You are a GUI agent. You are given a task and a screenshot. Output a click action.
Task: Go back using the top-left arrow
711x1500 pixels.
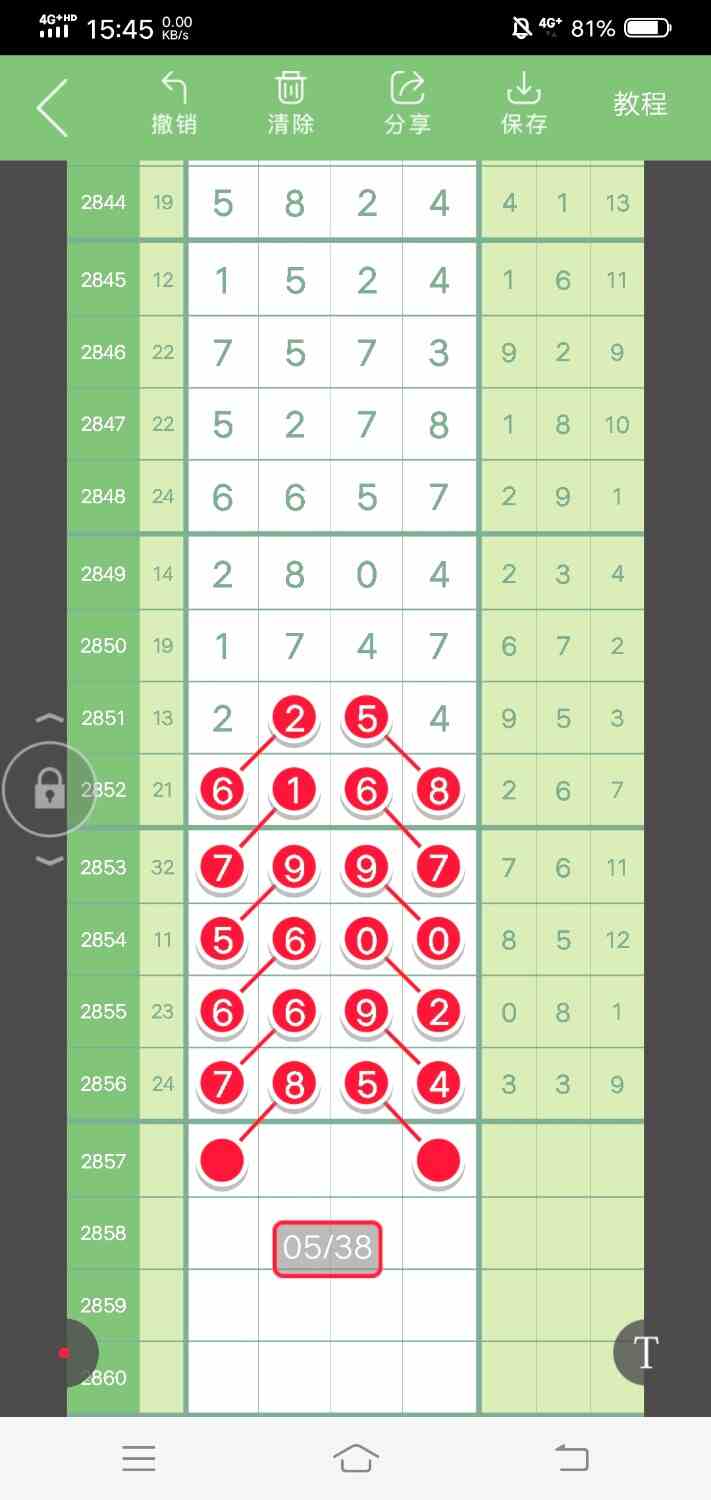[52, 107]
